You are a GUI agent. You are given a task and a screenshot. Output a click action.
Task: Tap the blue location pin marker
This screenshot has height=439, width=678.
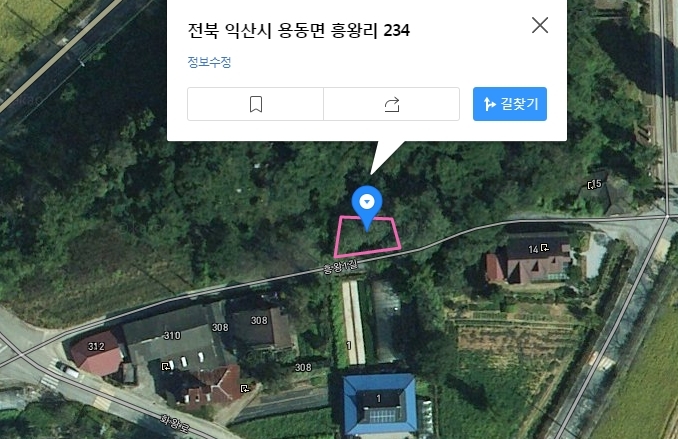click(368, 203)
